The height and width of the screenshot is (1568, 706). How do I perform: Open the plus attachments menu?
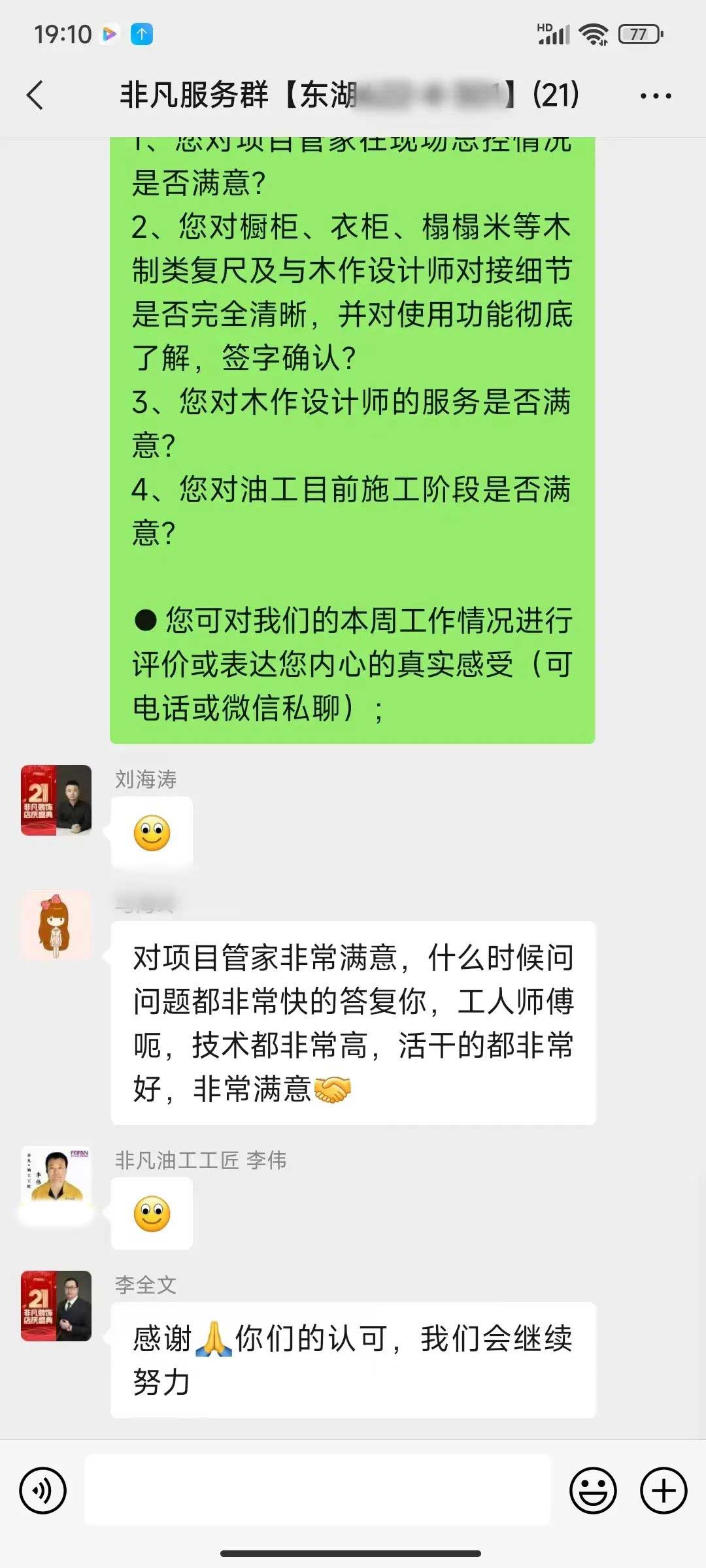(663, 1491)
